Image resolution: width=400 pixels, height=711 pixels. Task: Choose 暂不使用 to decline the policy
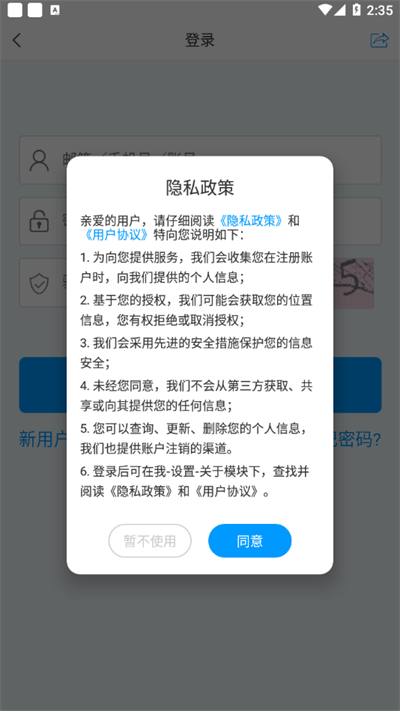pyautogui.click(x=150, y=541)
